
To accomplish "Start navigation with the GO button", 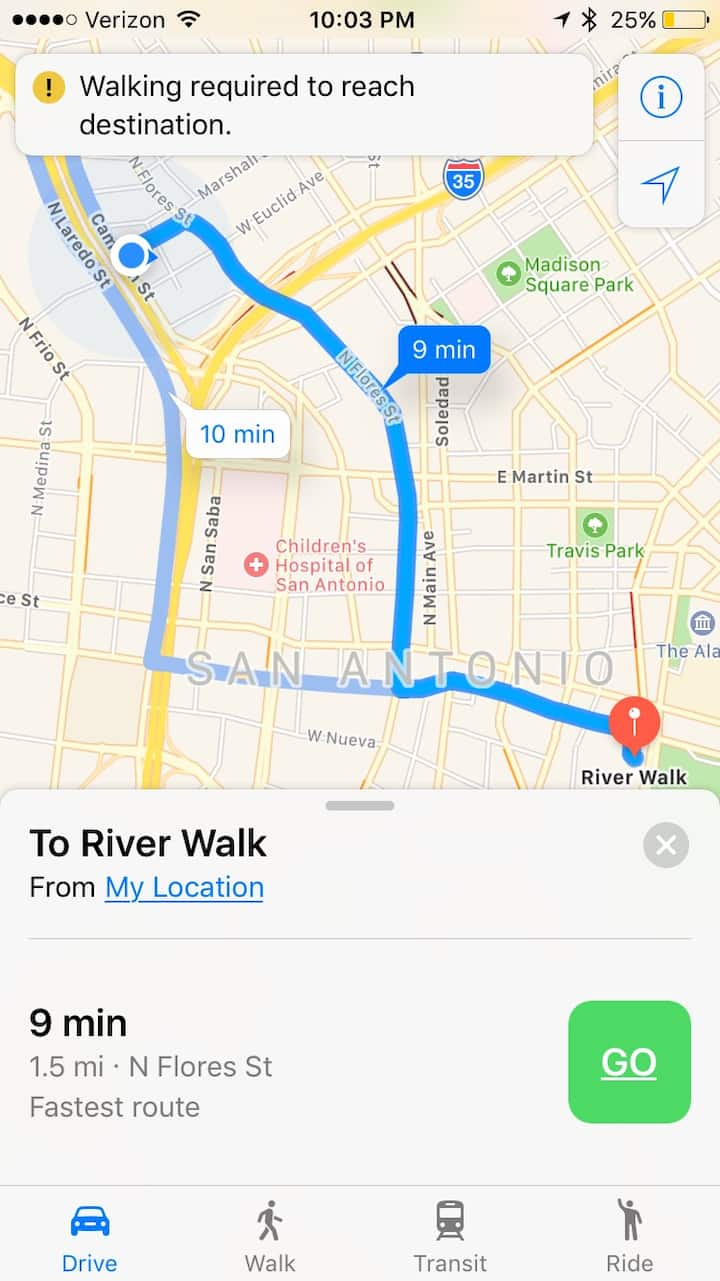I will (629, 1062).
